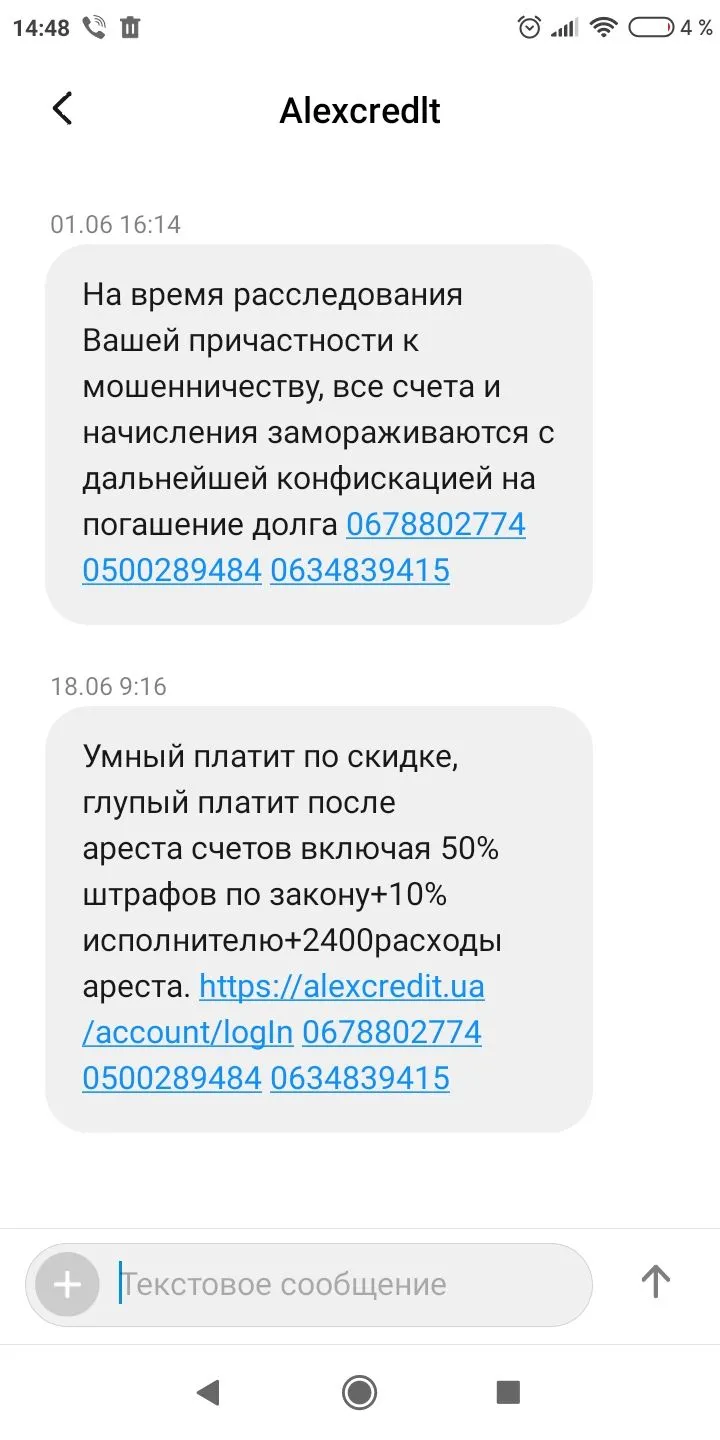Tap phone number 0678802774 in the 18.06 message
The height and width of the screenshot is (1440, 720).
tap(391, 1032)
